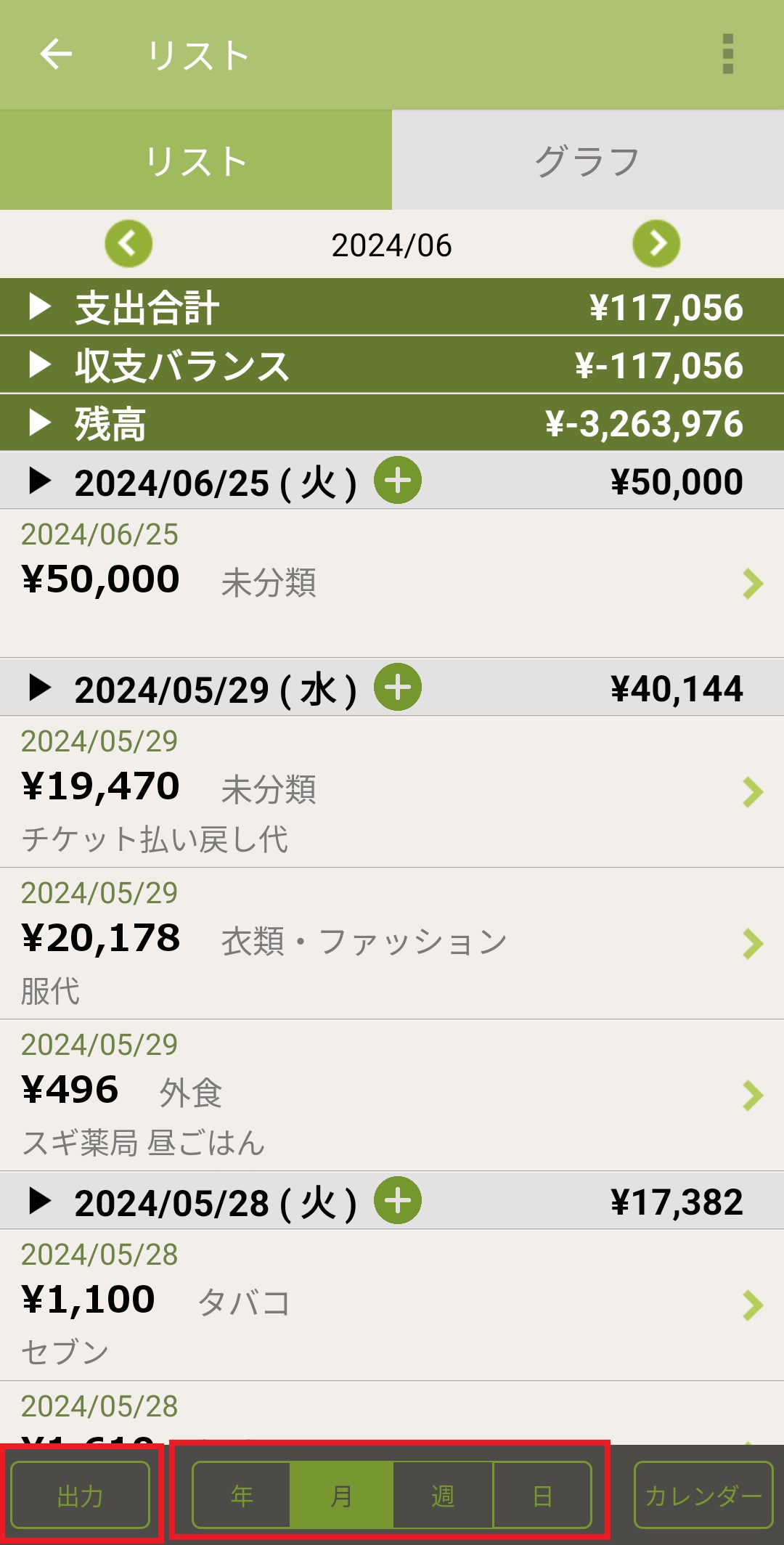
Task: Open the チケット払い戻し代 entry
Action: (392, 791)
